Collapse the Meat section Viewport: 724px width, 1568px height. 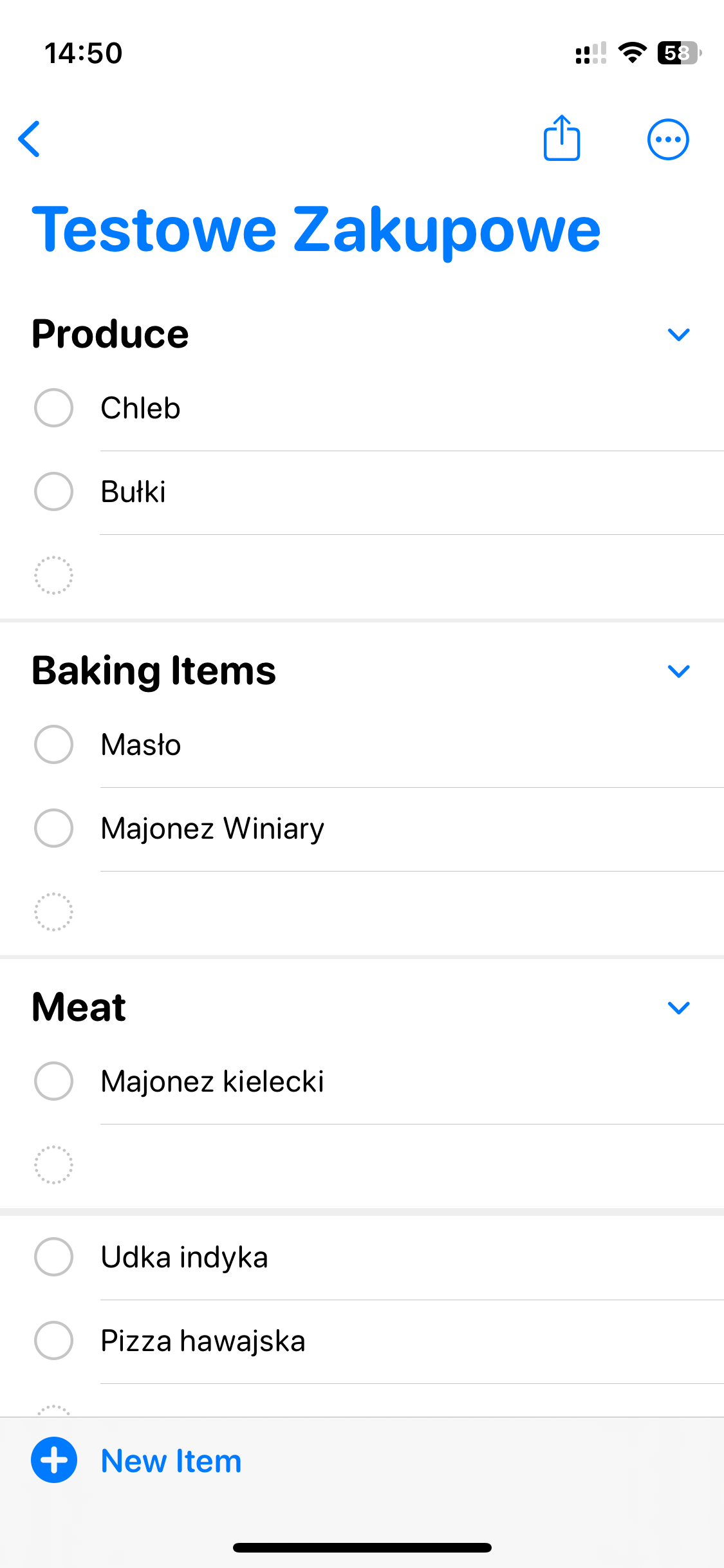[679, 1008]
